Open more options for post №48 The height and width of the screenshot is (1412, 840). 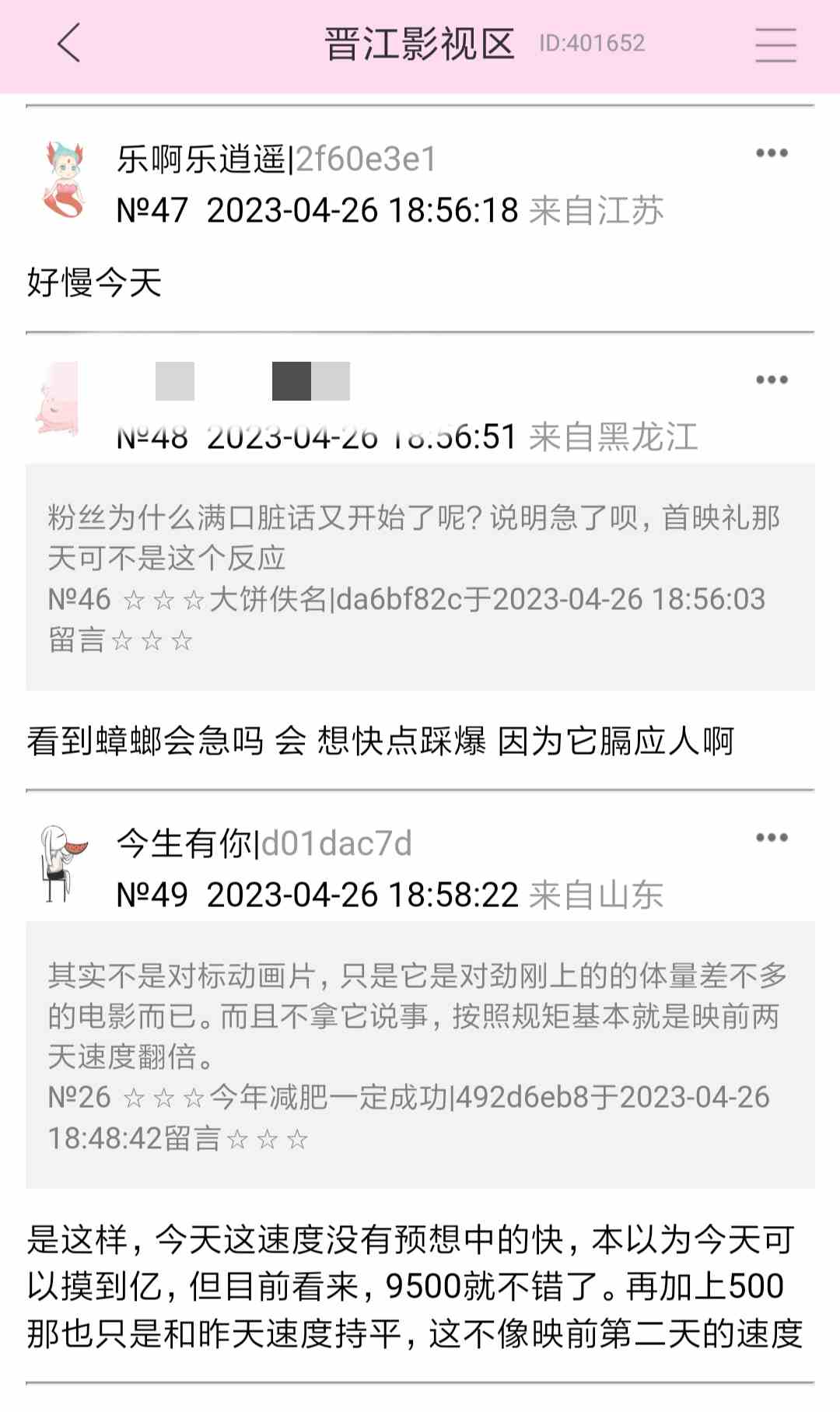click(772, 380)
